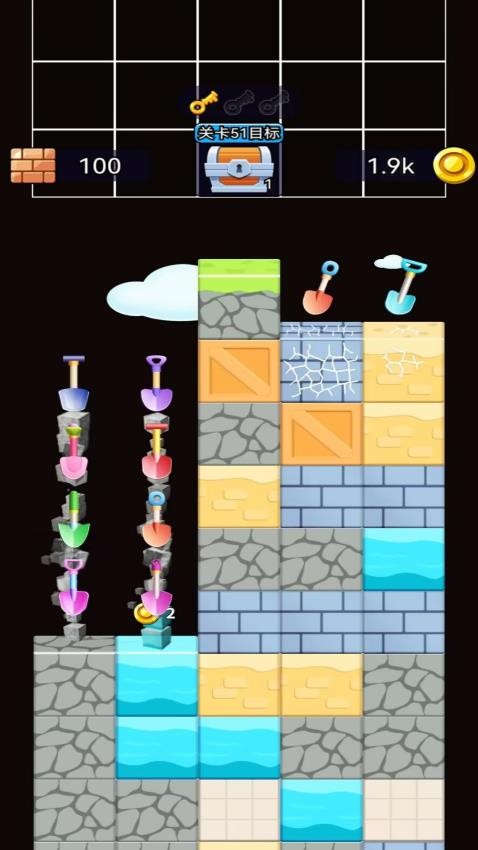The image size is (478, 850).
Task: Tap the red shovel above the cracked blue block
Action: (x=320, y=288)
